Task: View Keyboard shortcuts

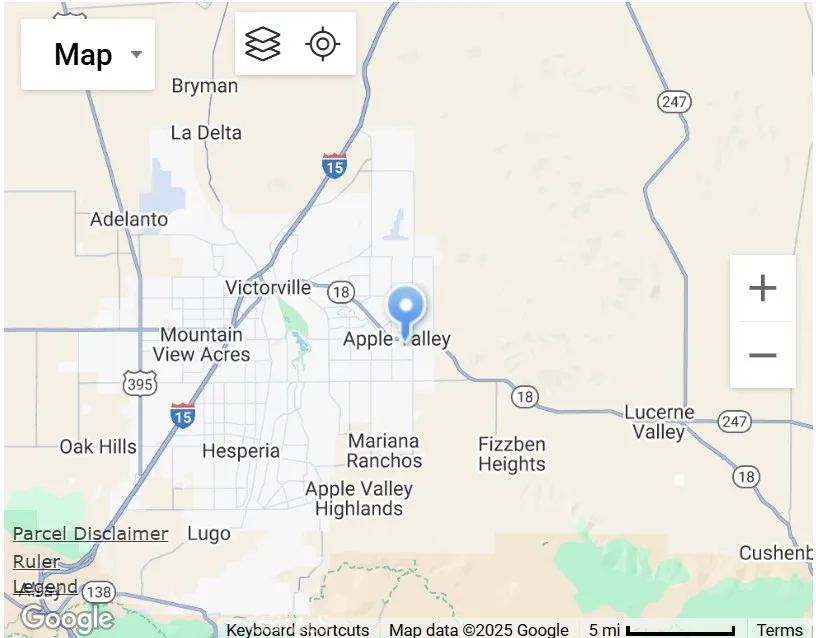Action: tap(297, 629)
